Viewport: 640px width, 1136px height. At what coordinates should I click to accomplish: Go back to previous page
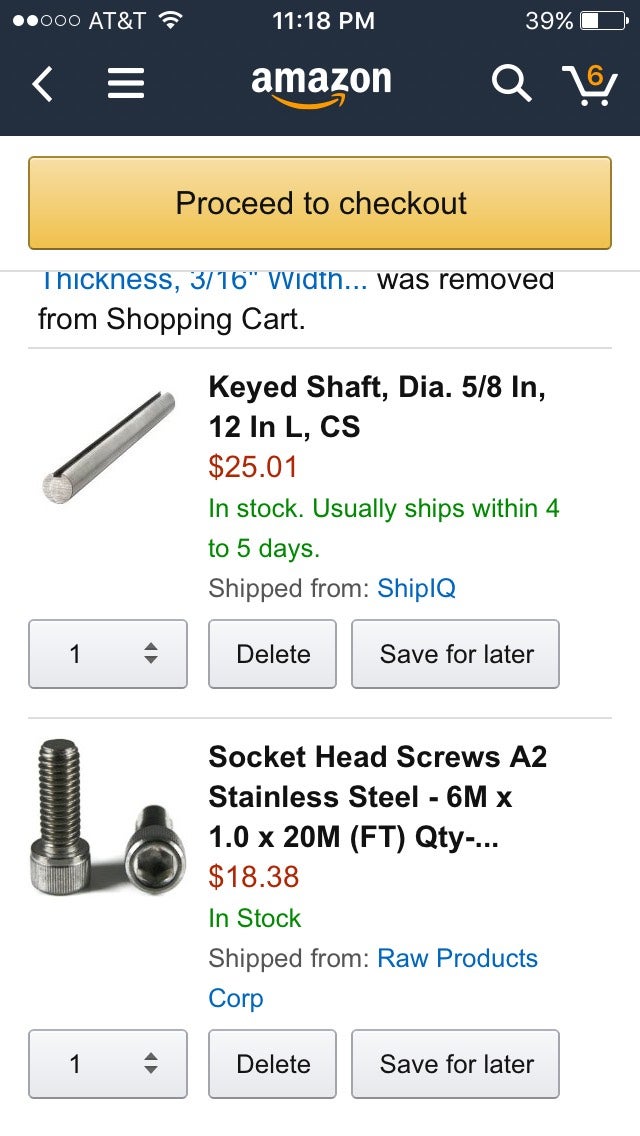point(42,85)
